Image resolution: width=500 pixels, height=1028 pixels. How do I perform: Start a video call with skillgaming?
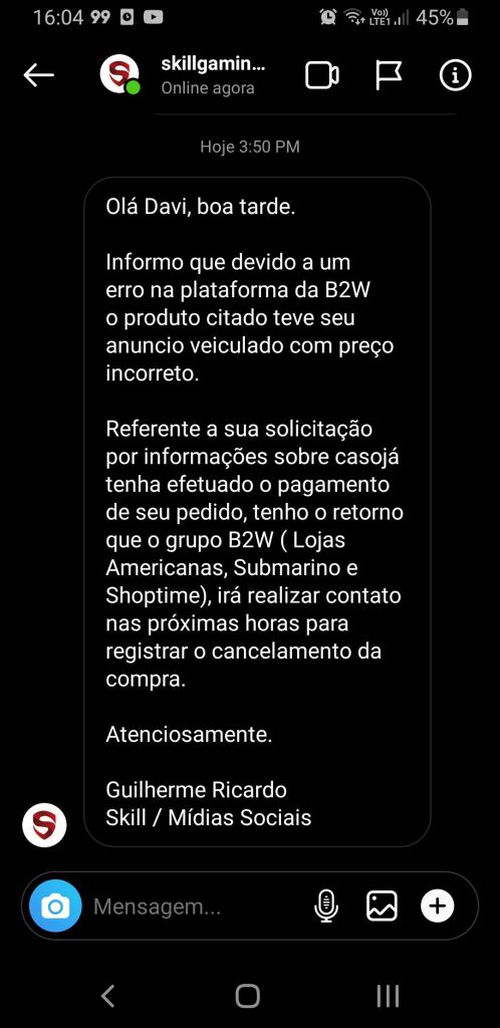point(322,75)
